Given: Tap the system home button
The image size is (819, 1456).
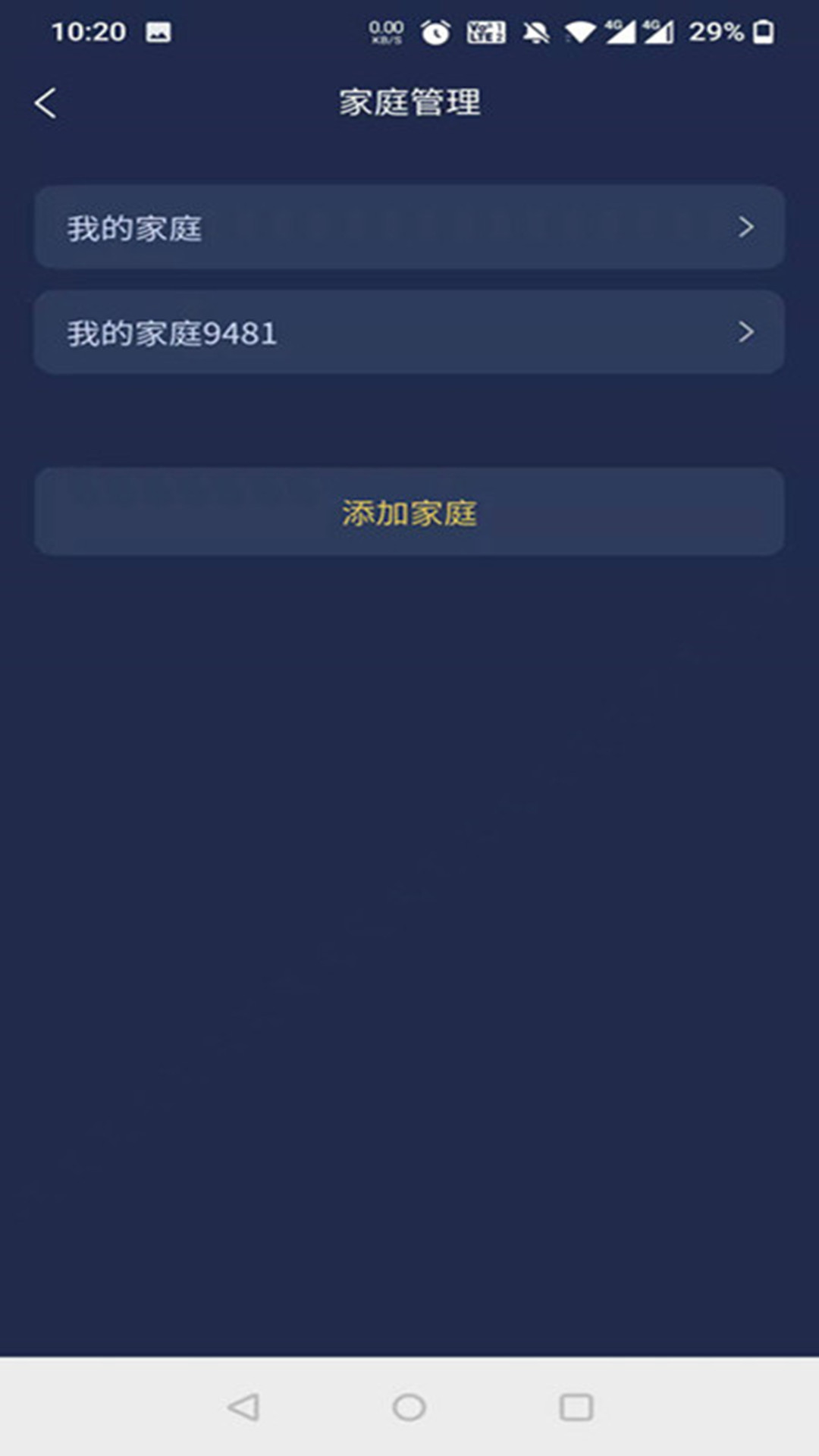Looking at the screenshot, I should pyautogui.click(x=409, y=1407).
